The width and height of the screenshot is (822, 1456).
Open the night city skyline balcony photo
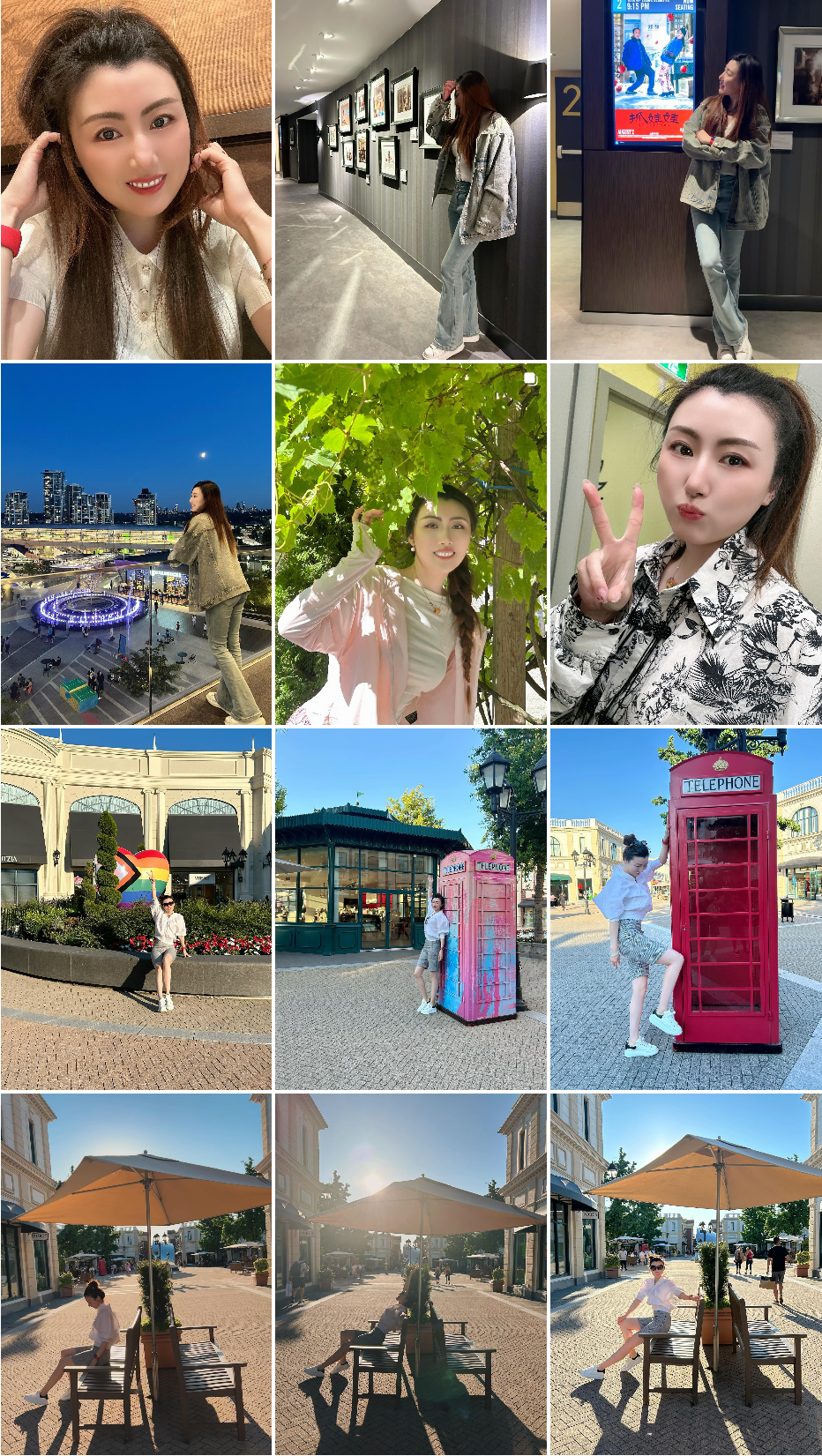coord(136,544)
